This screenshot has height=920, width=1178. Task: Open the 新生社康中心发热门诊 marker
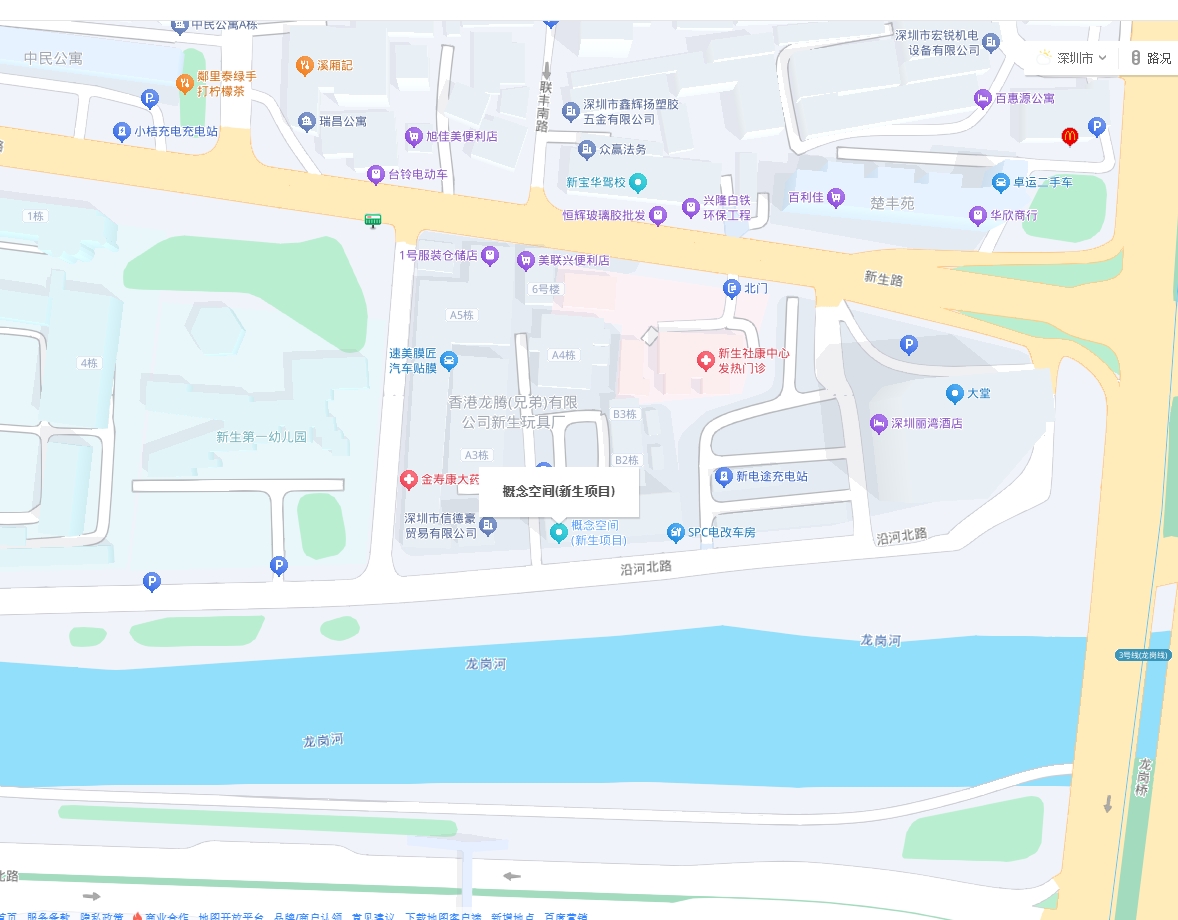click(705, 359)
